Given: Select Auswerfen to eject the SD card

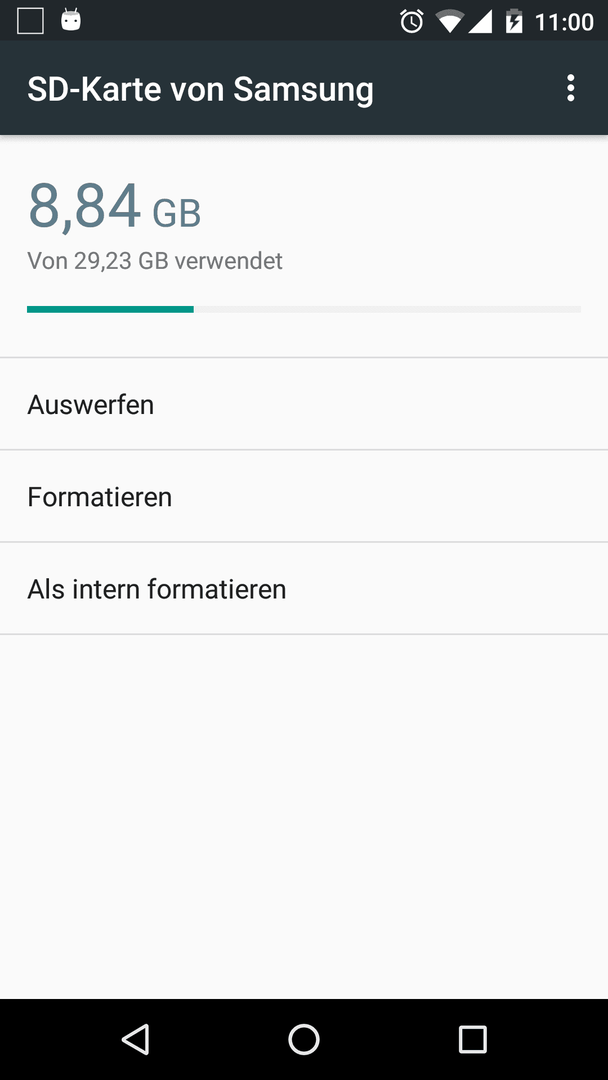Looking at the screenshot, I should 304,404.
